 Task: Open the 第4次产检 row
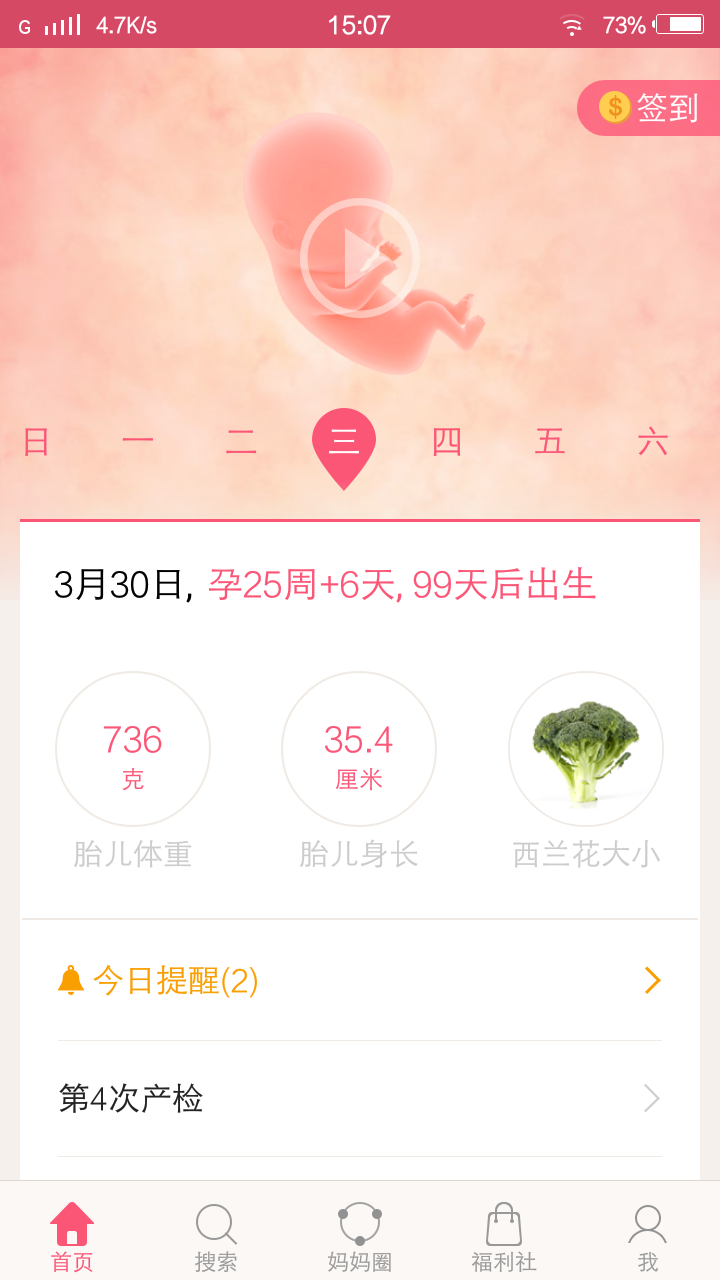[x=360, y=1099]
